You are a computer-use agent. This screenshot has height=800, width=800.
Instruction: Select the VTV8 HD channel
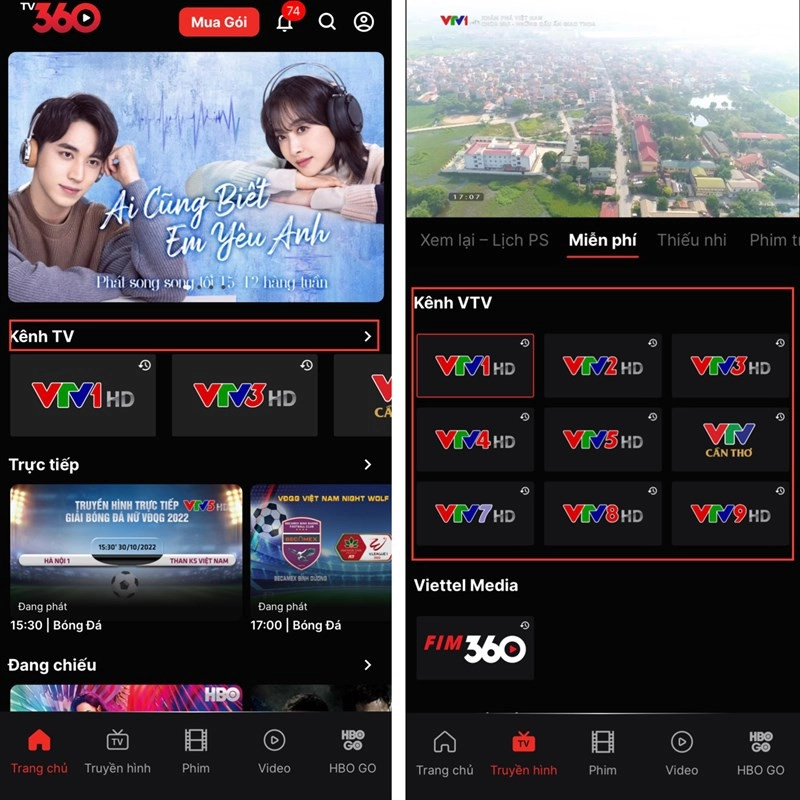603,514
